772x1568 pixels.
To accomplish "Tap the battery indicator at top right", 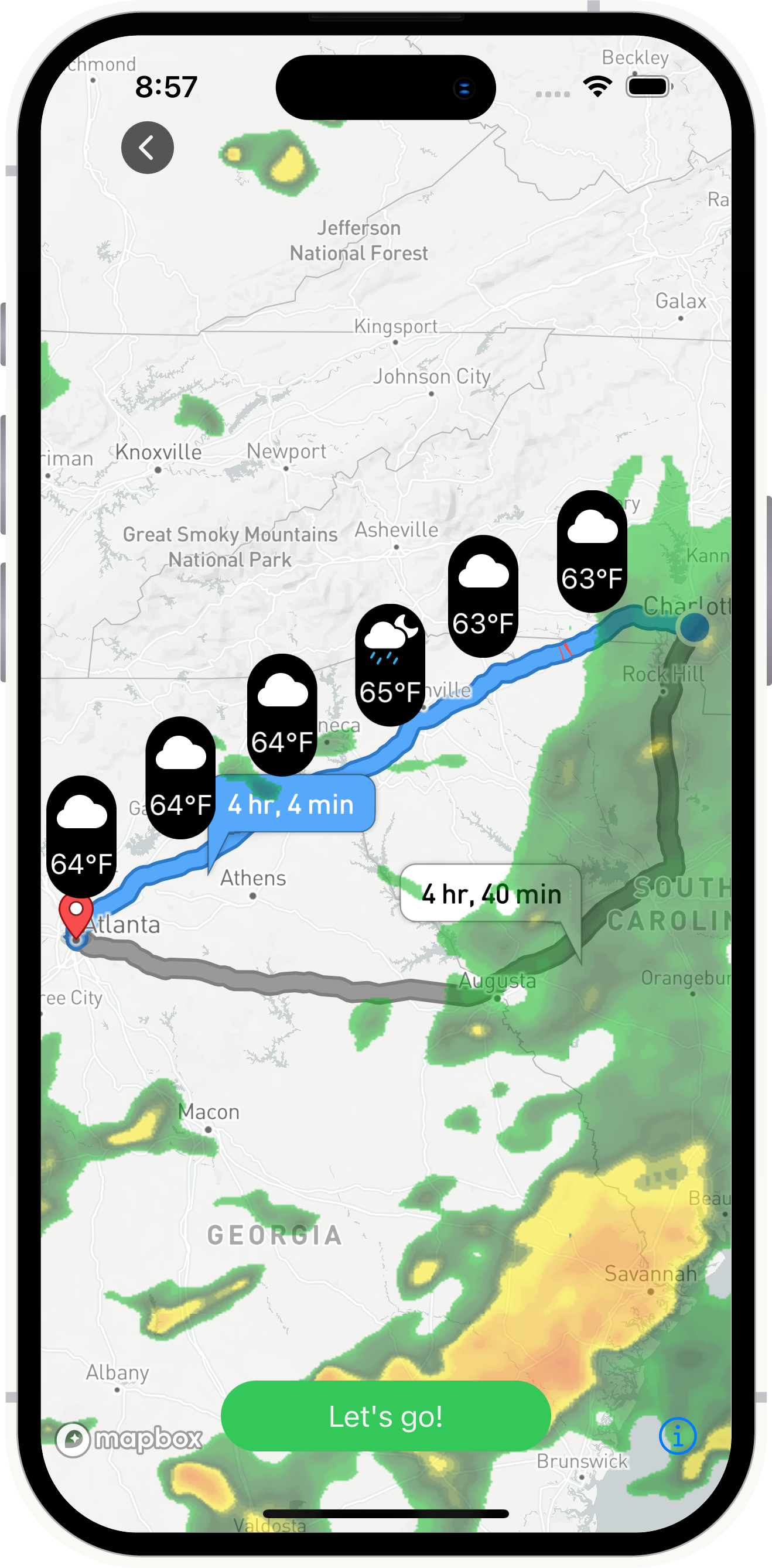I will tap(648, 87).
